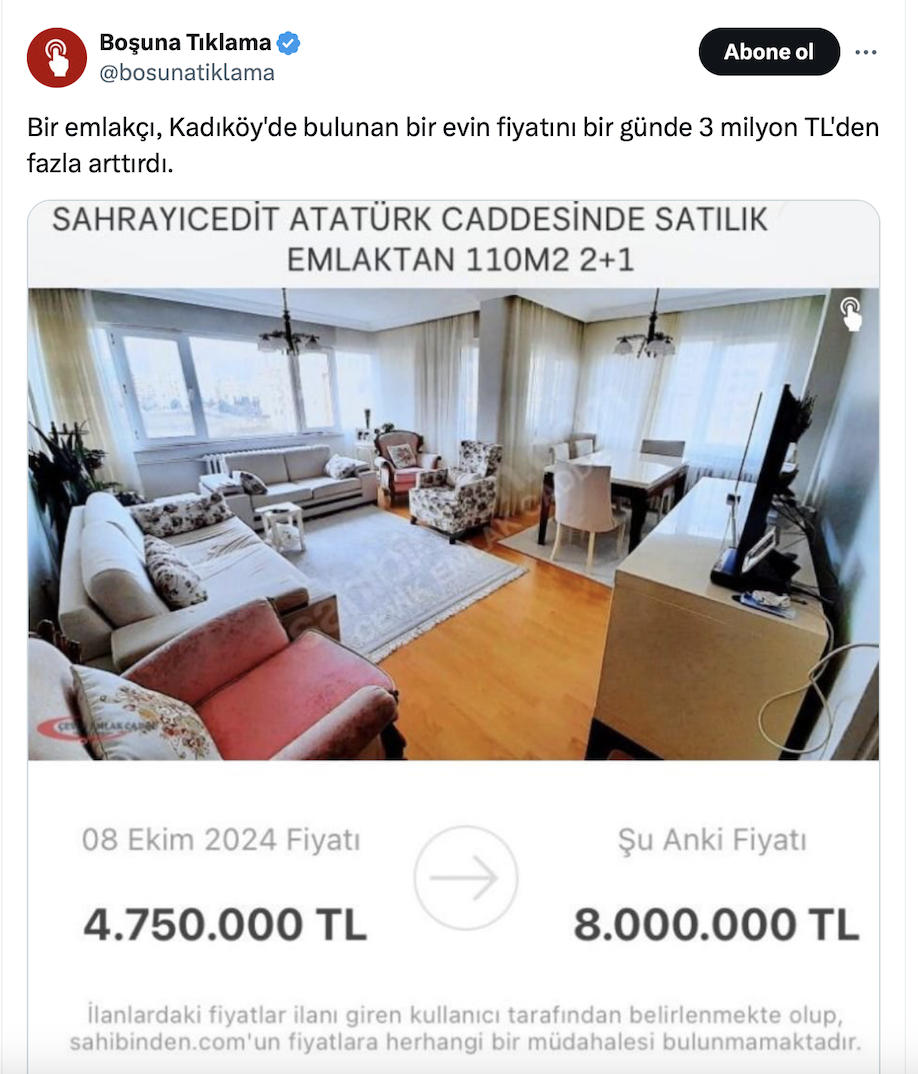View the Boşuna Tıklama account name
The width and height of the screenshot is (918, 1074).
point(185,43)
